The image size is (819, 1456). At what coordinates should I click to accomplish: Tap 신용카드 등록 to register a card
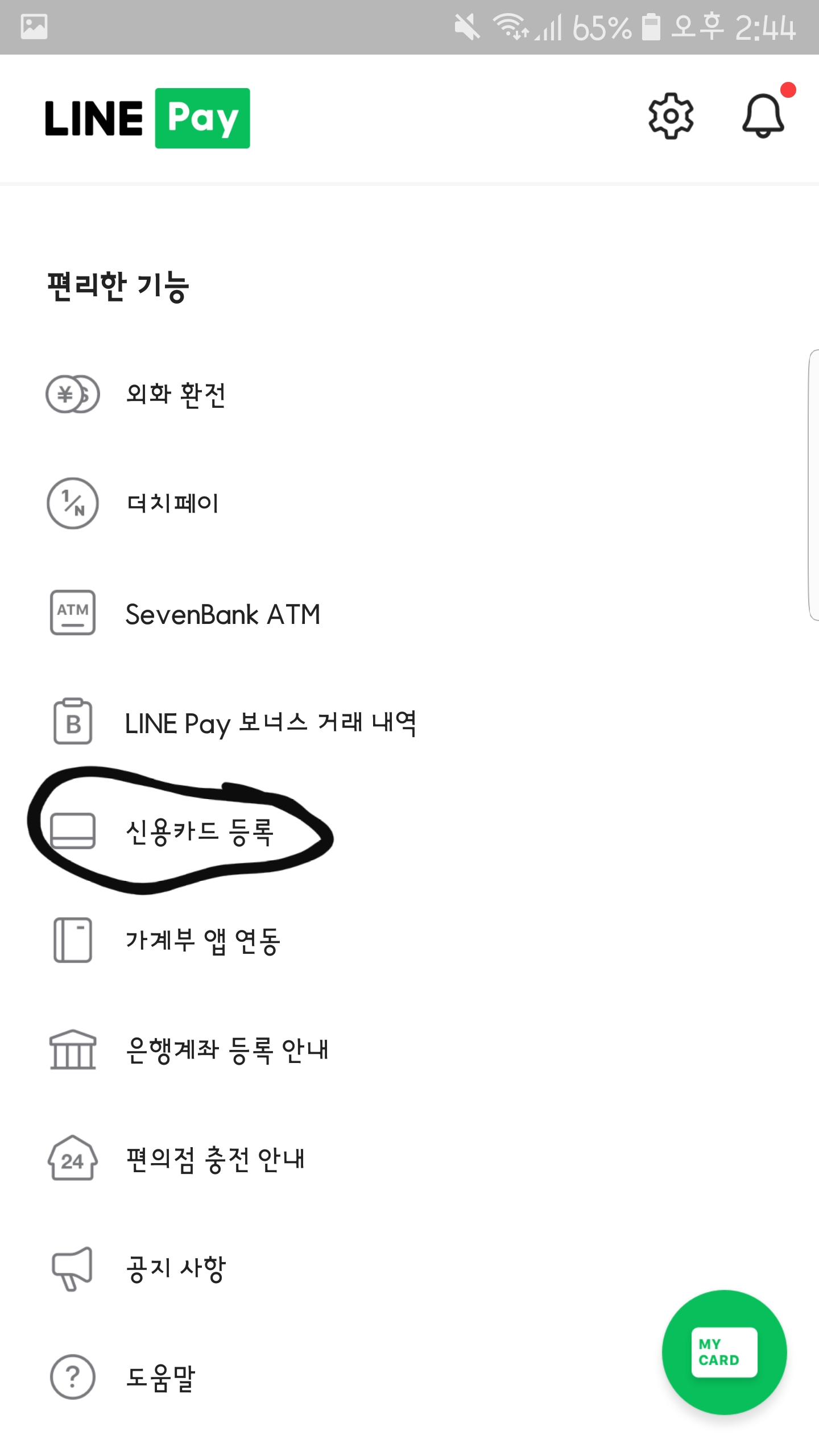[199, 832]
